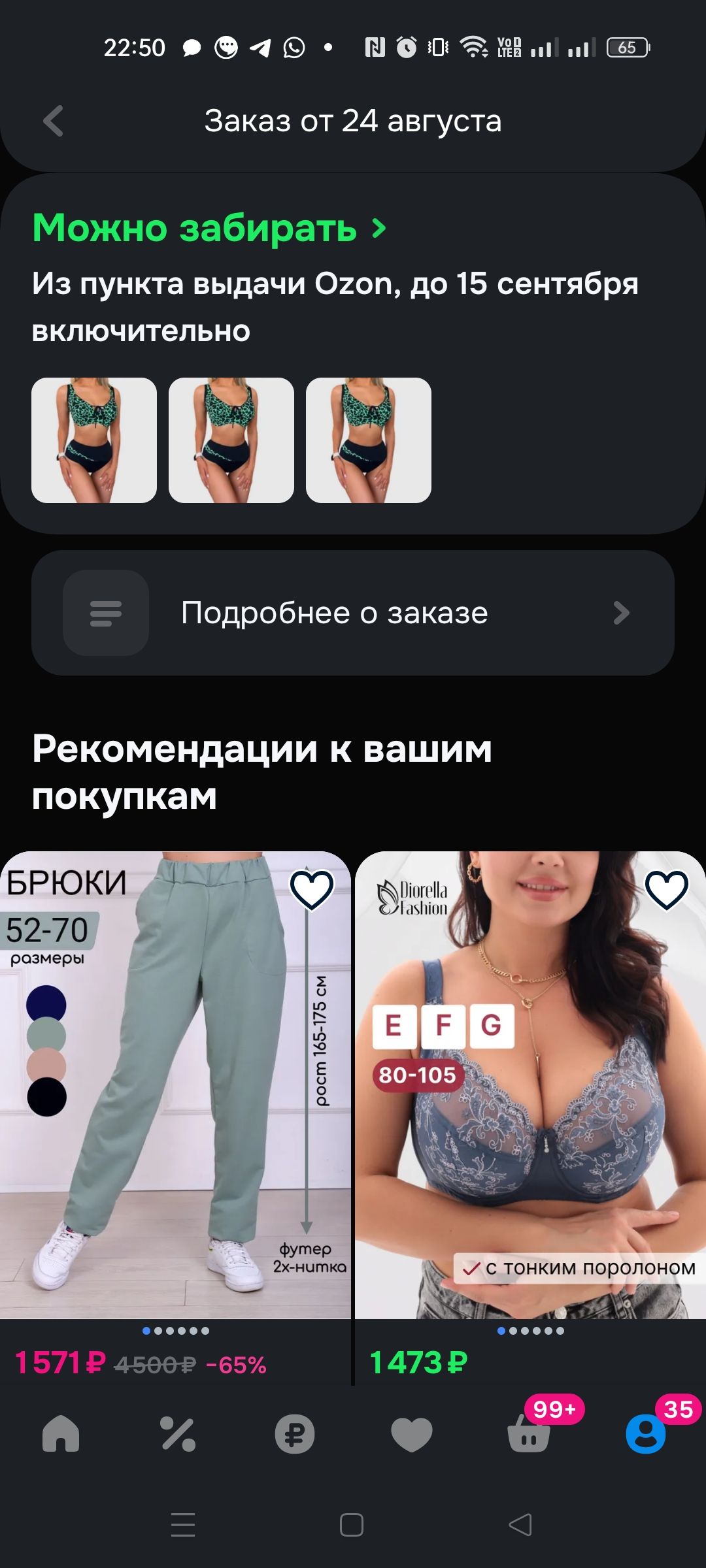
Task: Open recent apps from navigation bar
Action: pyautogui.click(x=183, y=1525)
